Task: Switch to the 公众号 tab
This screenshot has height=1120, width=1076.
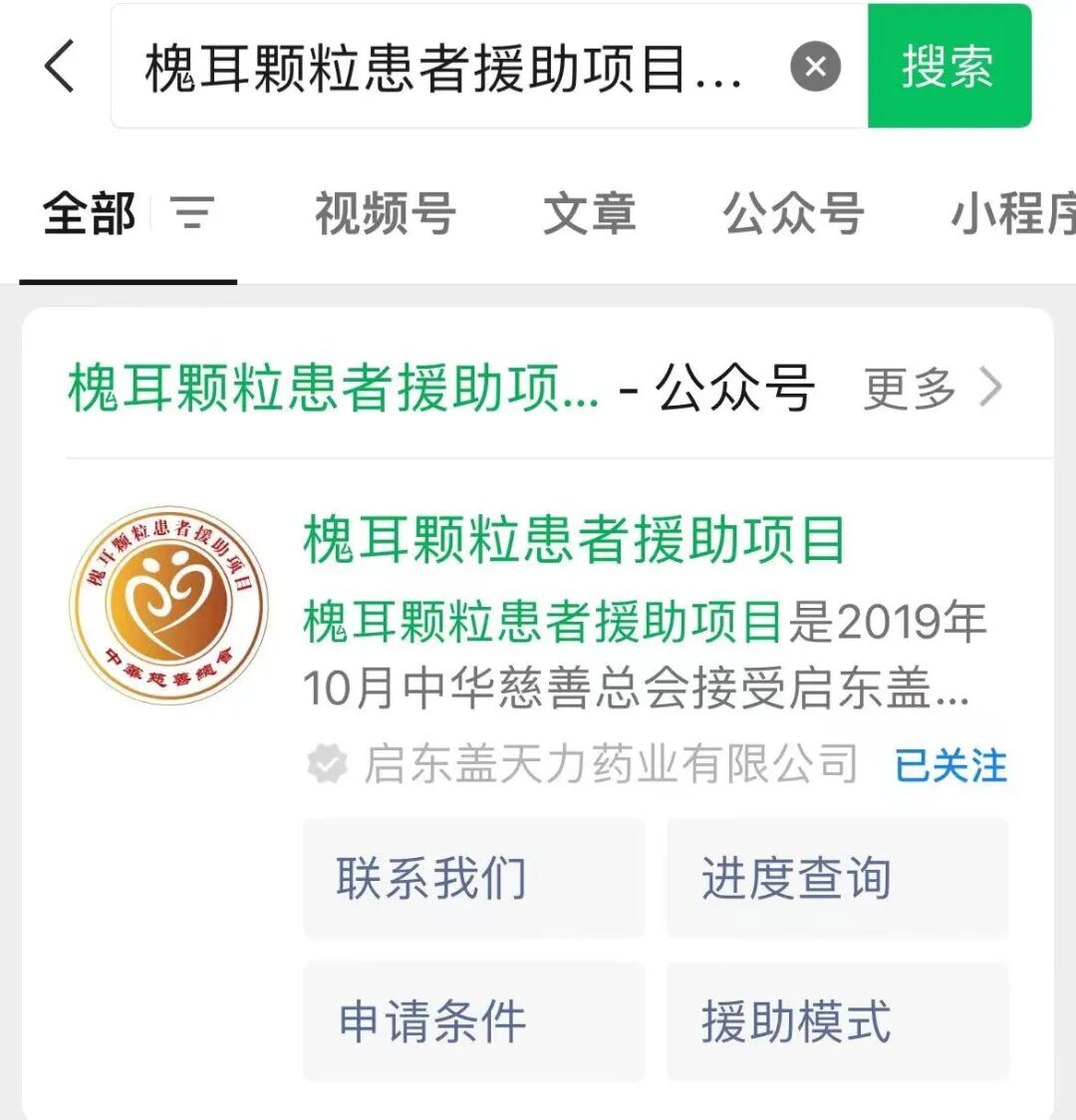Action: (793, 213)
